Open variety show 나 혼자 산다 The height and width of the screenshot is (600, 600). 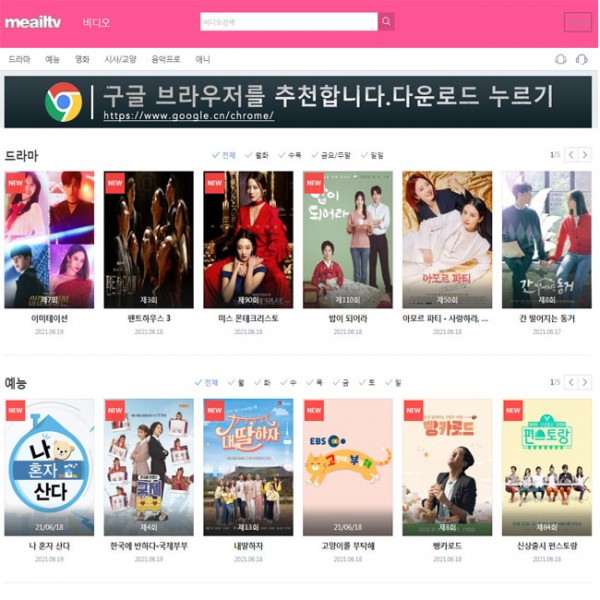point(49,467)
